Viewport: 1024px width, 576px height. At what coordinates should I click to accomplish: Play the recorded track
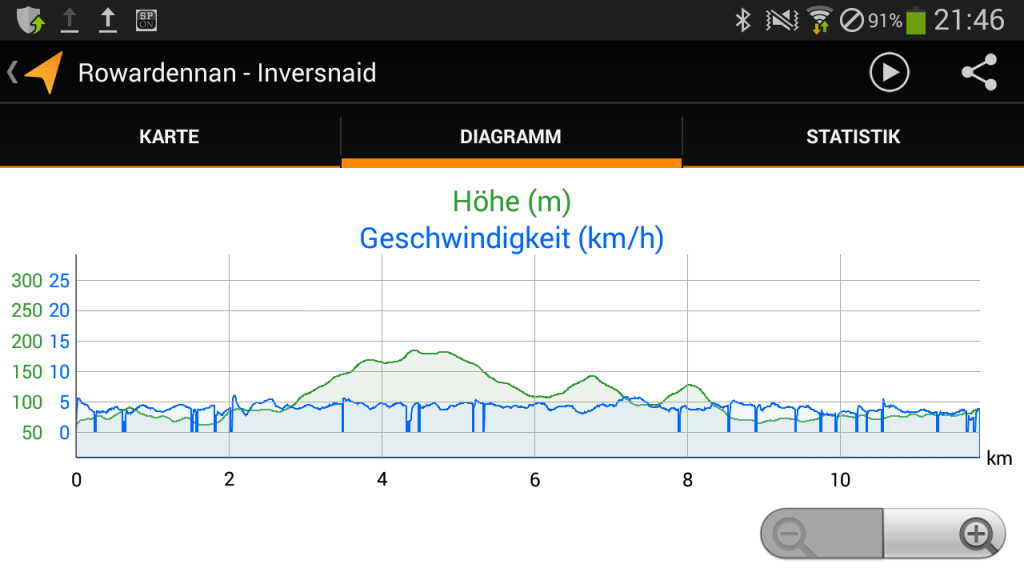[x=888, y=73]
